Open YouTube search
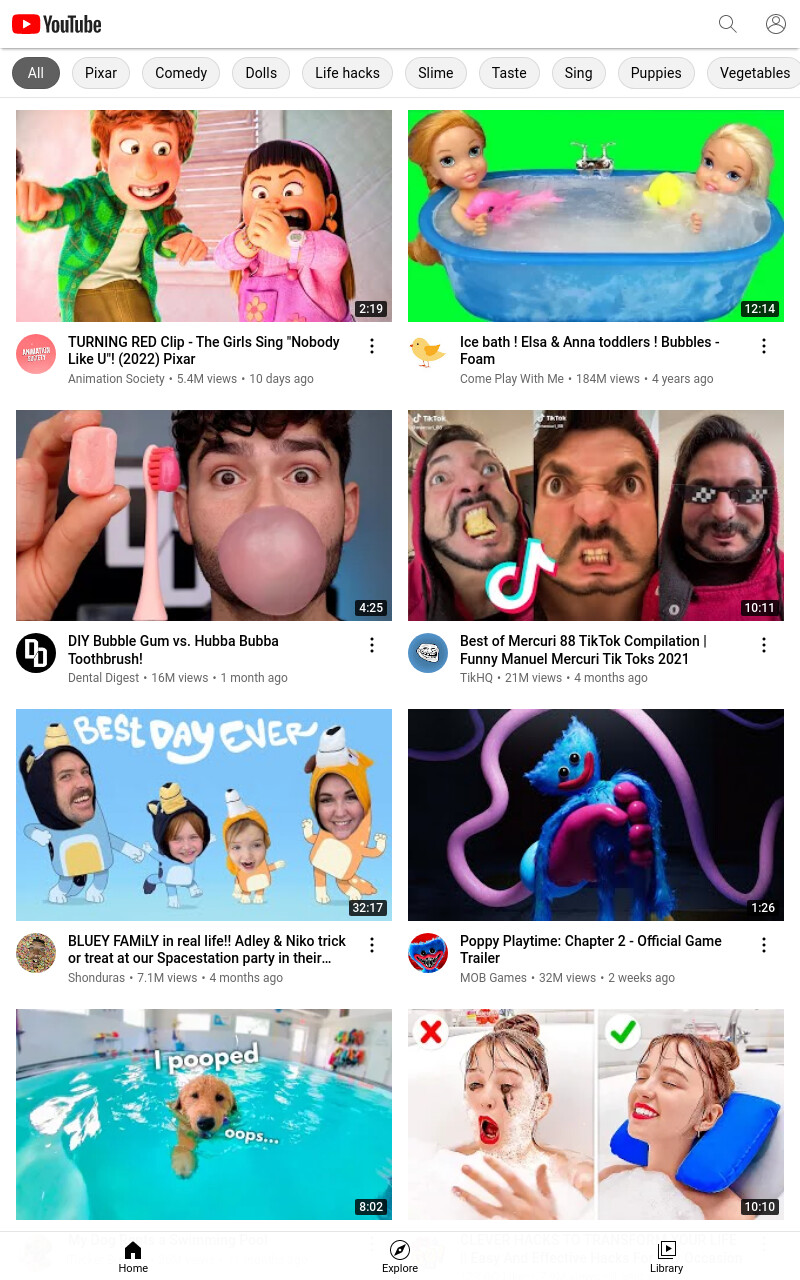The image size is (800, 1280). 728,24
